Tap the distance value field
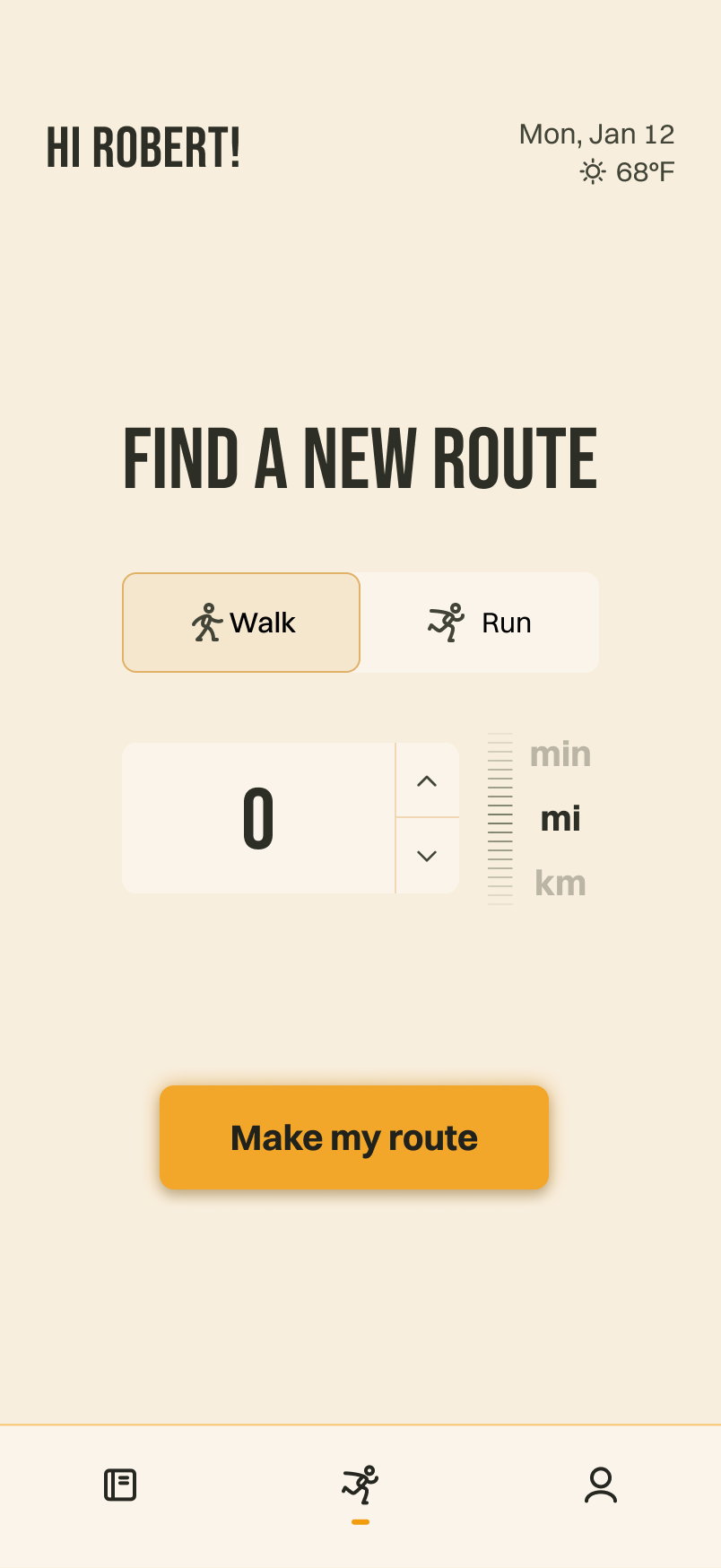This screenshot has width=721, height=1568. pos(258,818)
